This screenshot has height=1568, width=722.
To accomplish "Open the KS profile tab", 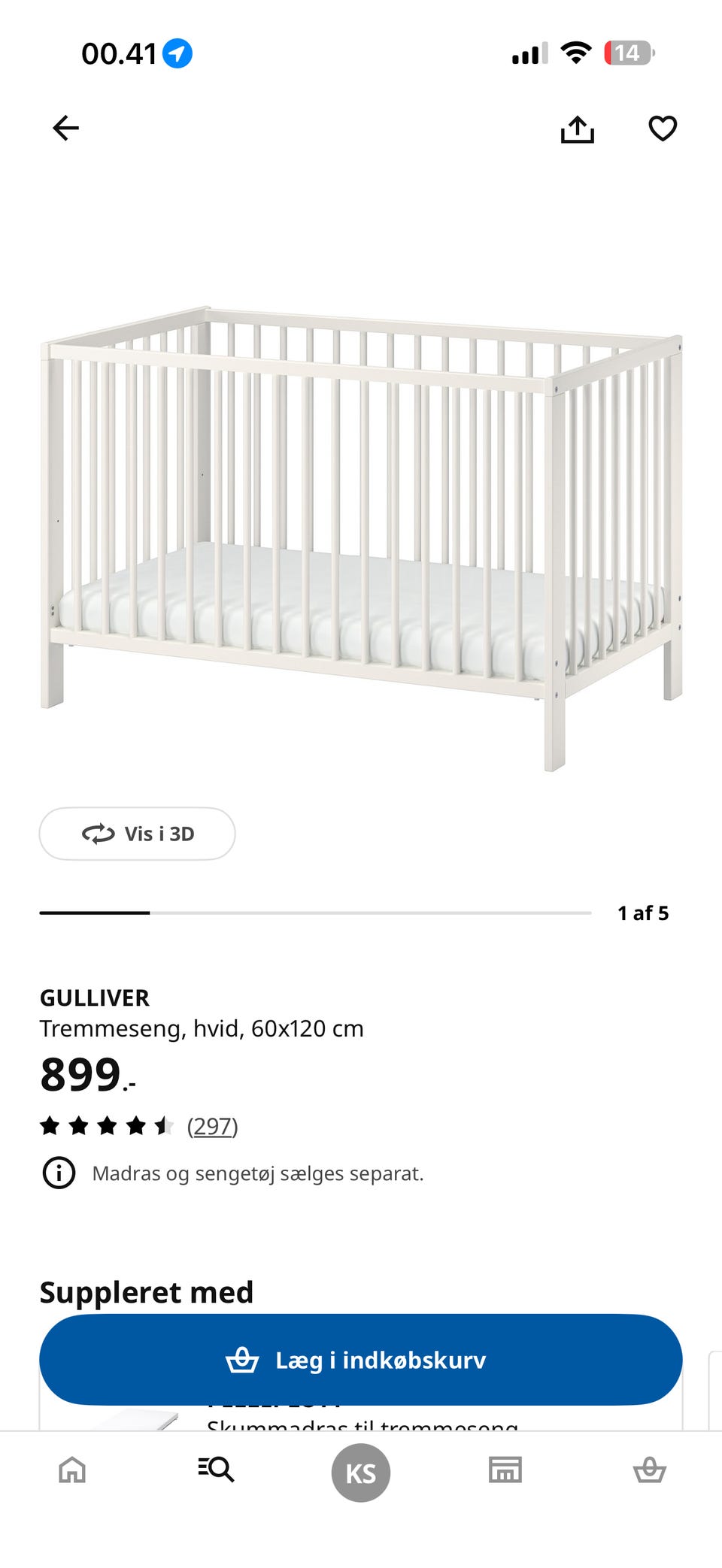I will coord(360,1471).
